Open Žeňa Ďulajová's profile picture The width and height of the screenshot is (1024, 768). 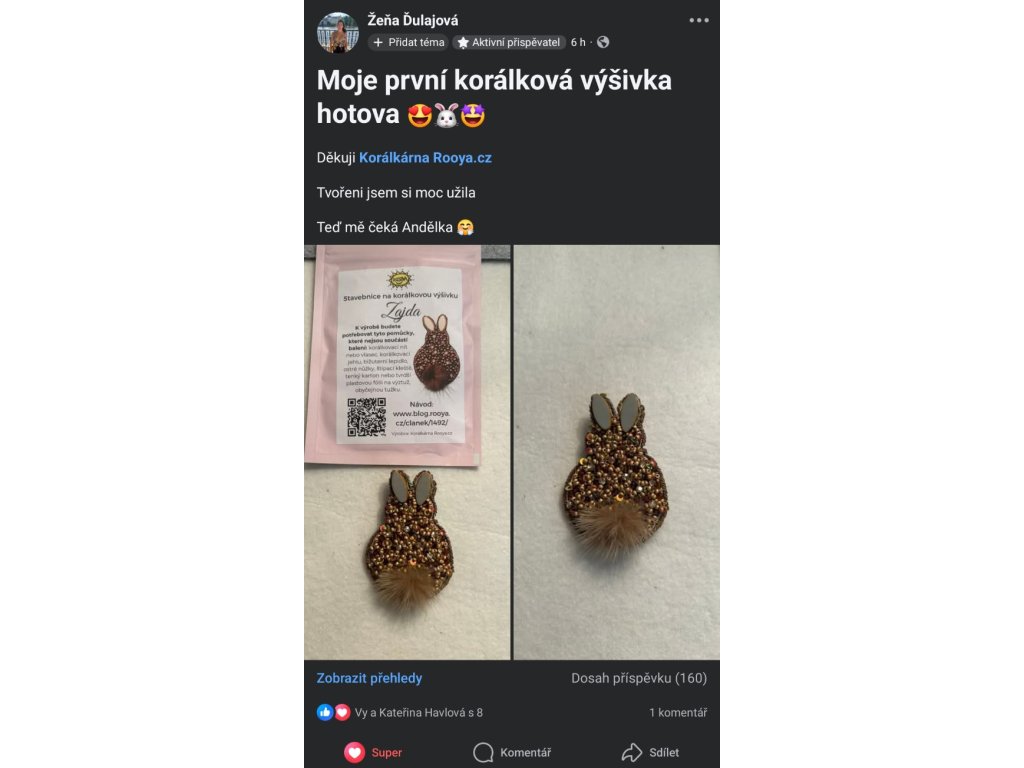coord(338,32)
